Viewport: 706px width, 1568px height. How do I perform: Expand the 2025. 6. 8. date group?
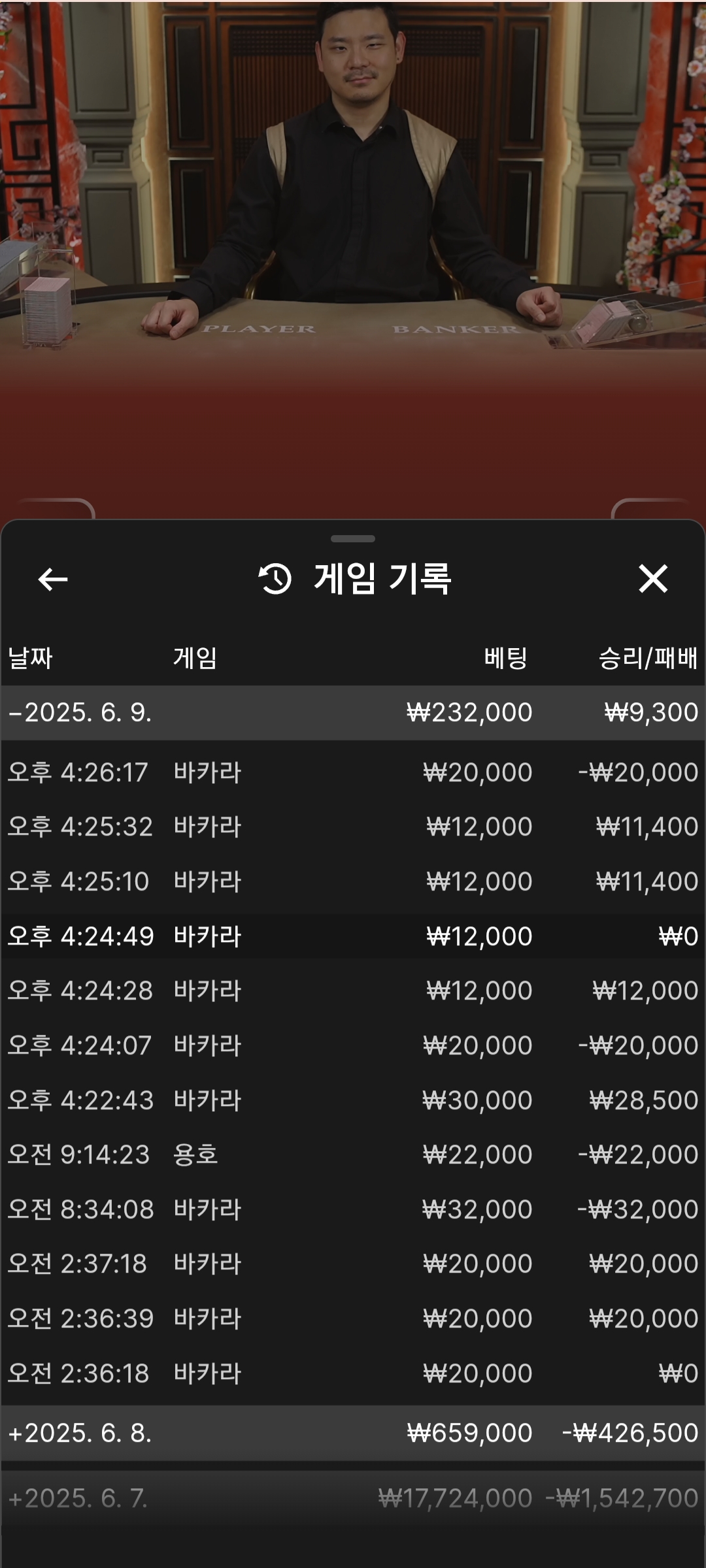point(80,1433)
